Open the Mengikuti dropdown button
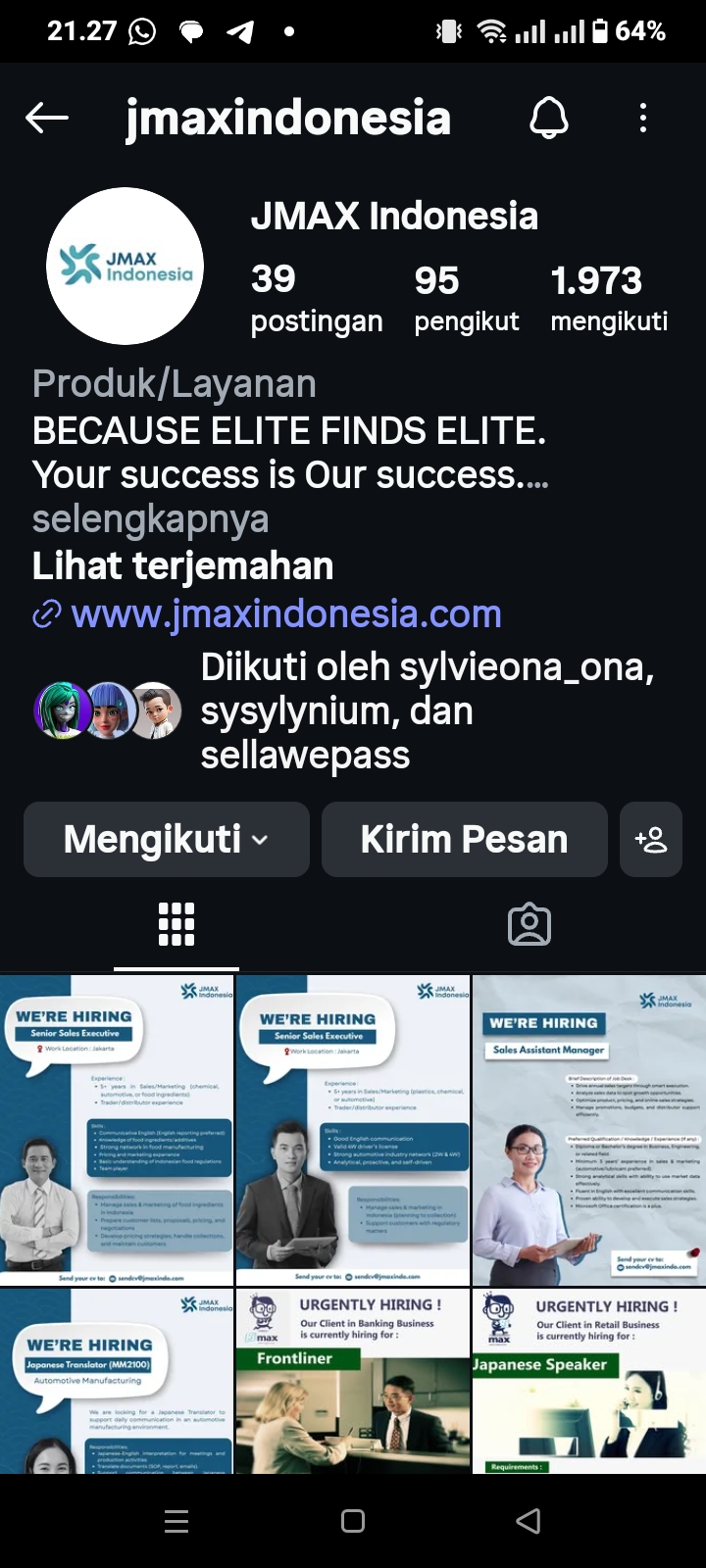This screenshot has width=706, height=1568. pos(167,840)
